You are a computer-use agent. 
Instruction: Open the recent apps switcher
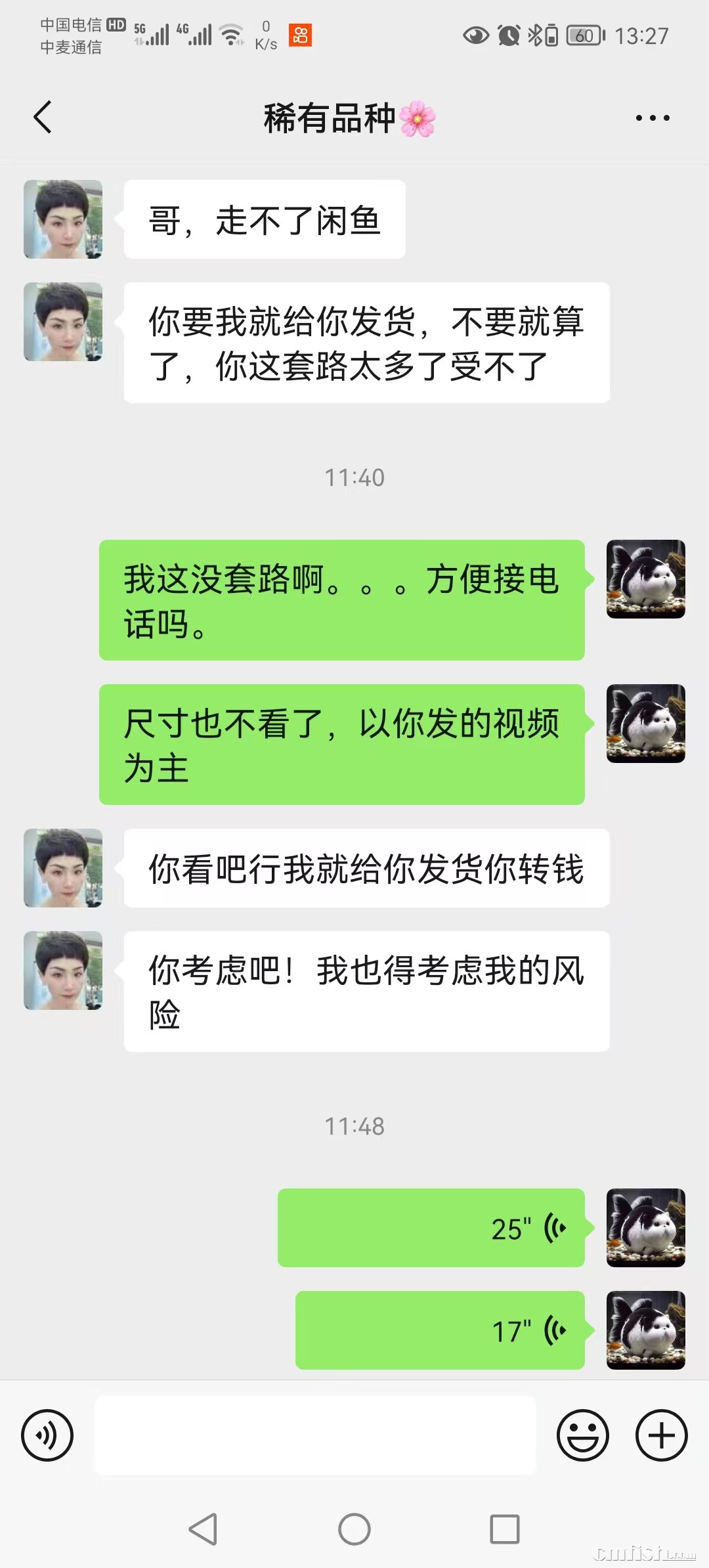pos(505,1529)
